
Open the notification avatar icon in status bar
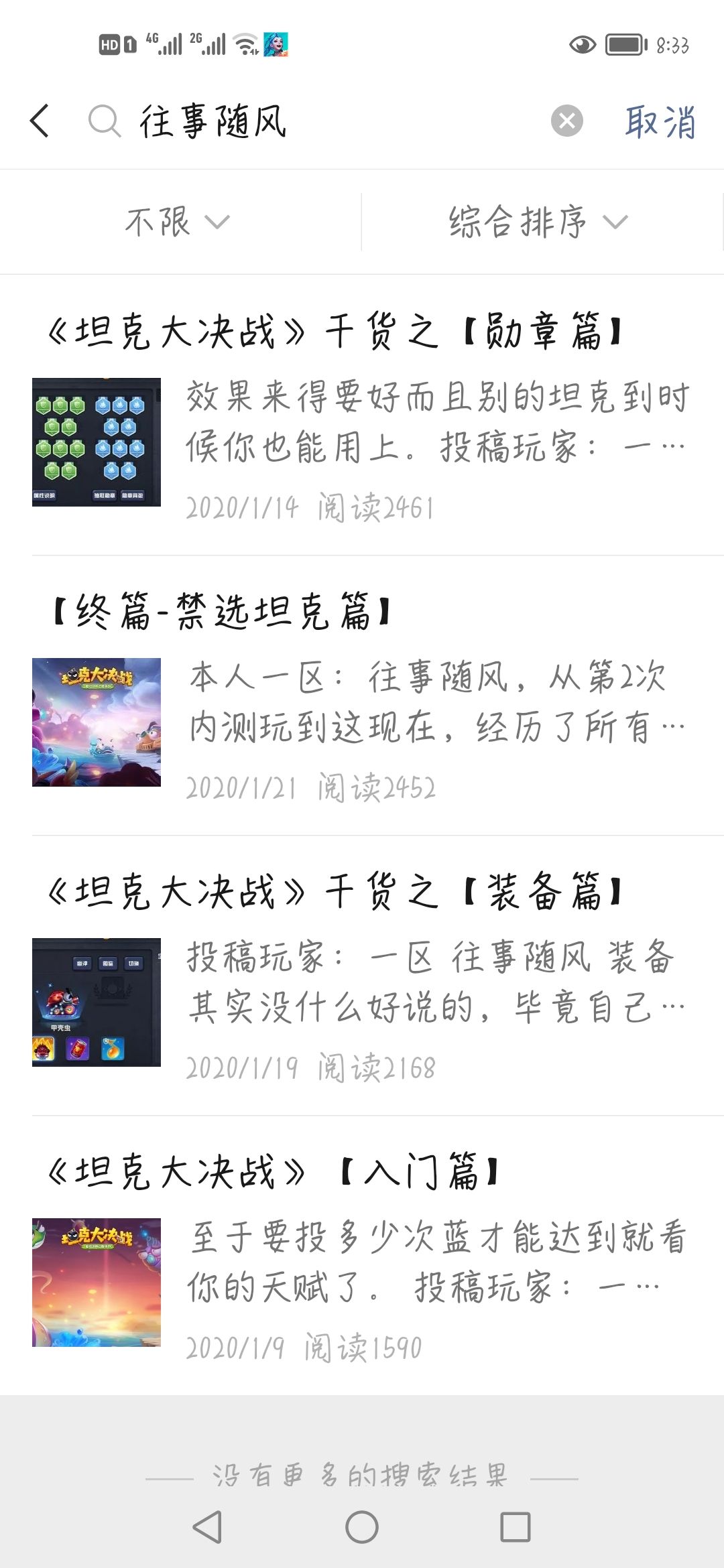[x=277, y=44]
